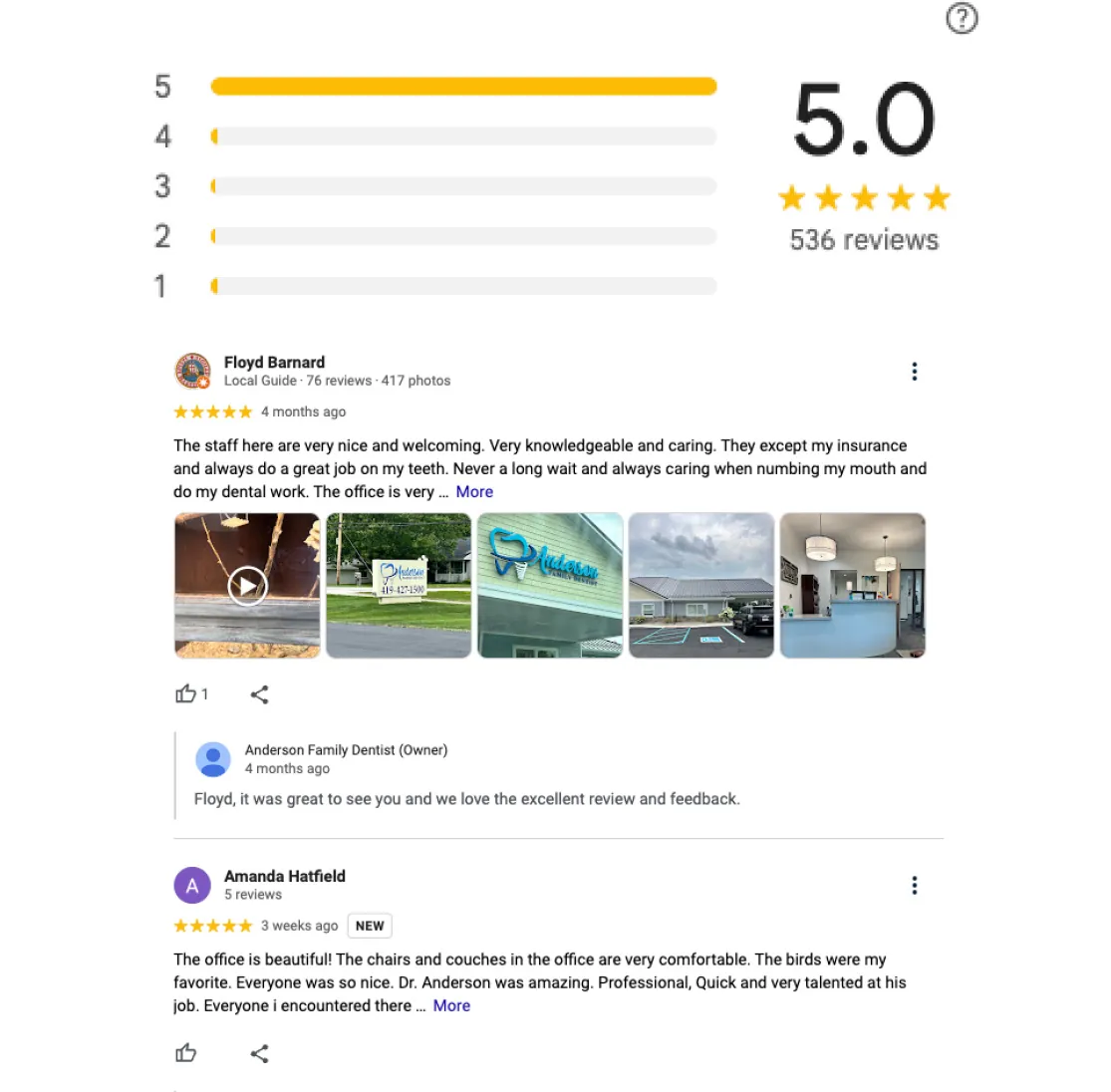View the reception desk photo
The image size is (1111, 1092).
click(x=853, y=586)
